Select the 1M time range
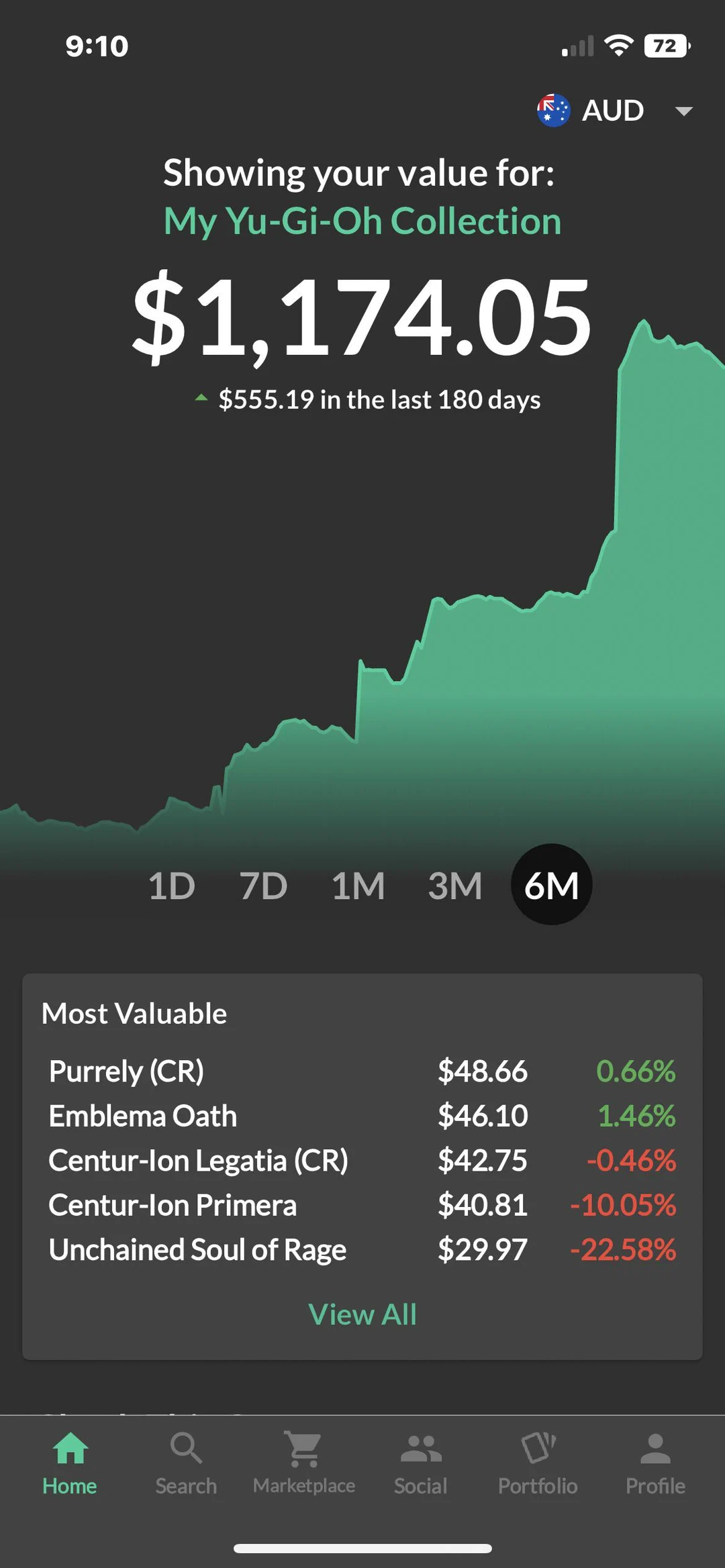725x1568 pixels. point(358,886)
